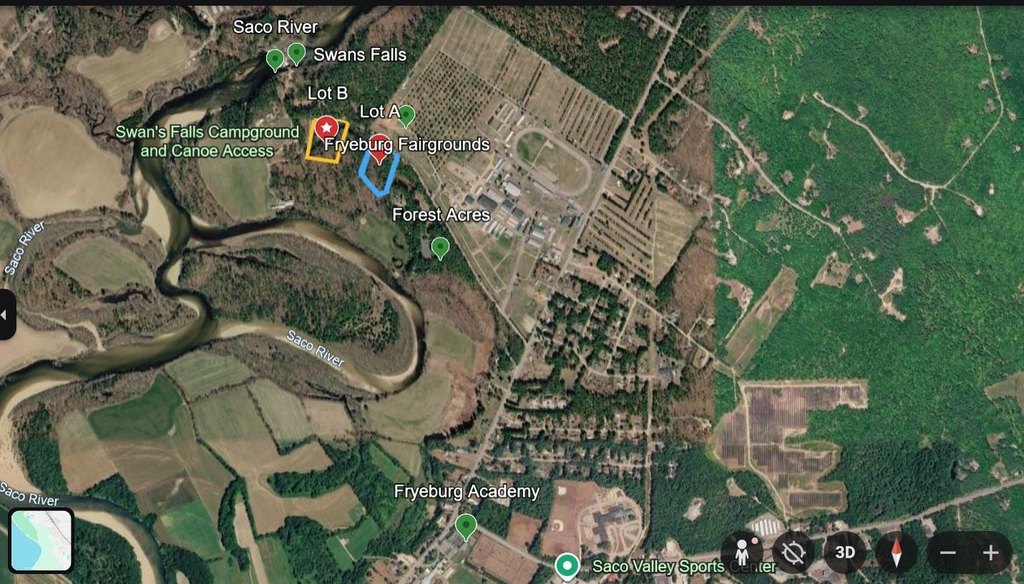Screen dimensions: 1024x584
Task: Select the red Fryeburg Fairgrounds pin
Action: [380, 145]
